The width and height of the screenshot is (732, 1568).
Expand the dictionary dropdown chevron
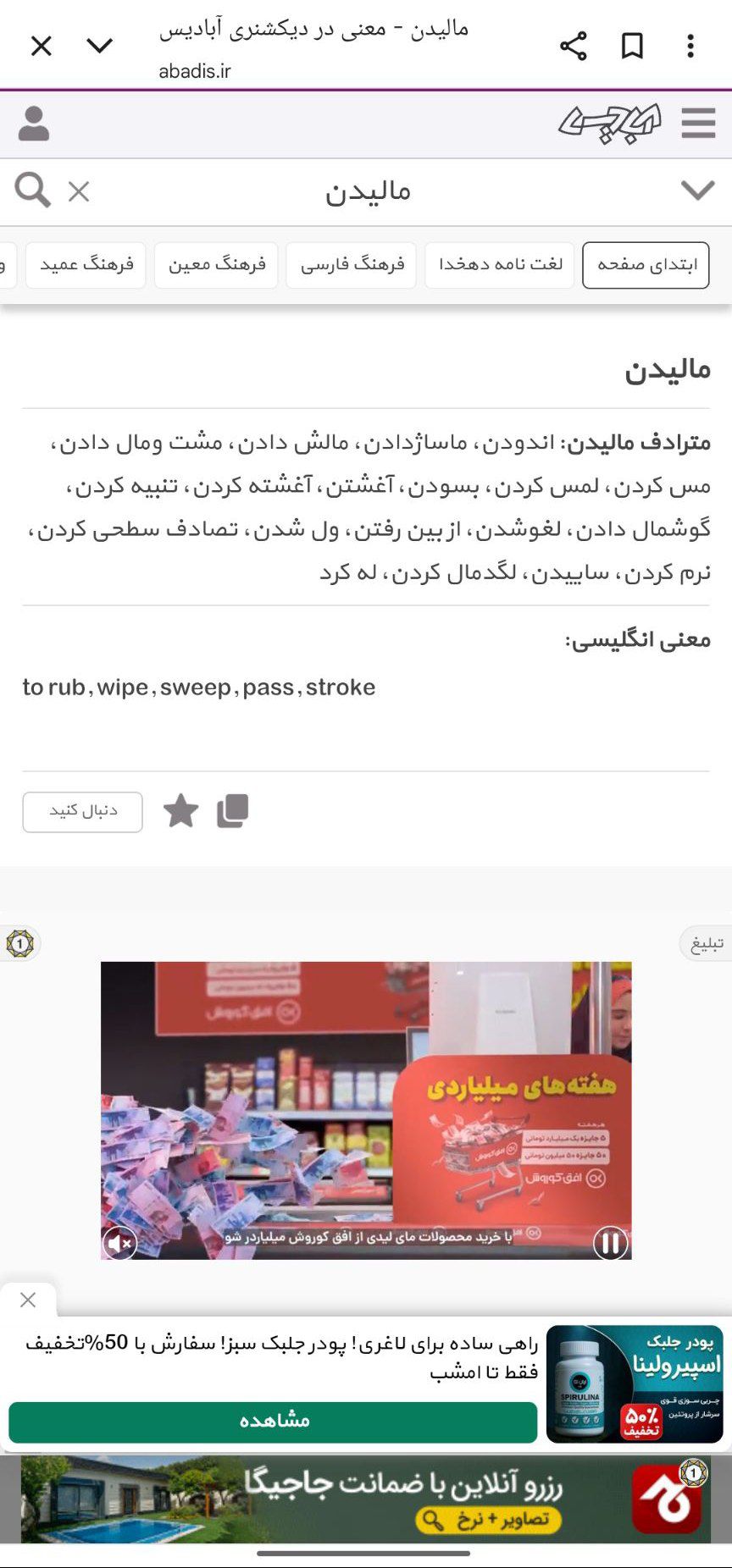[x=697, y=191]
